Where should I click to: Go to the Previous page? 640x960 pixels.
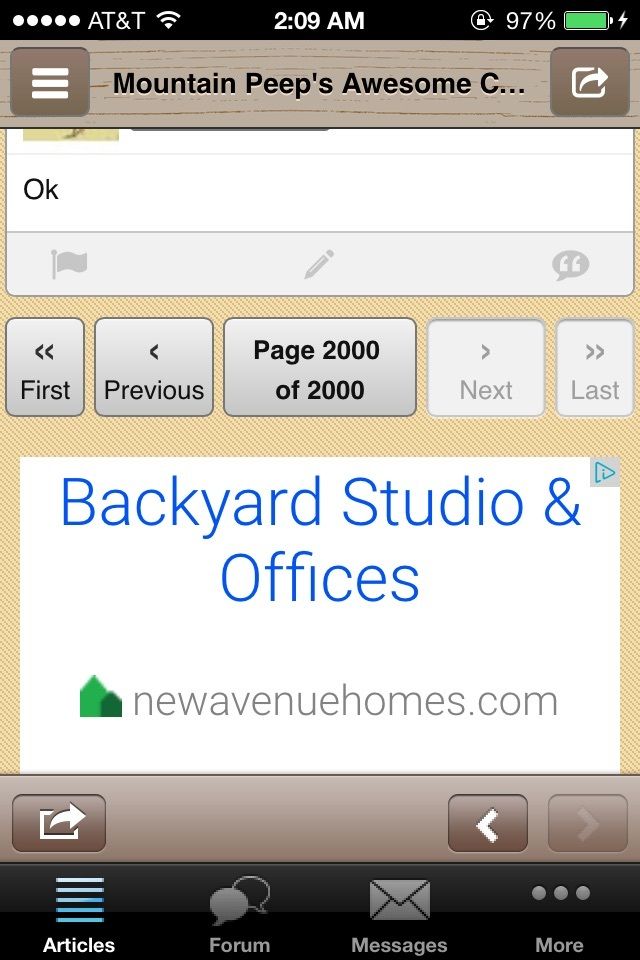tap(154, 368)
